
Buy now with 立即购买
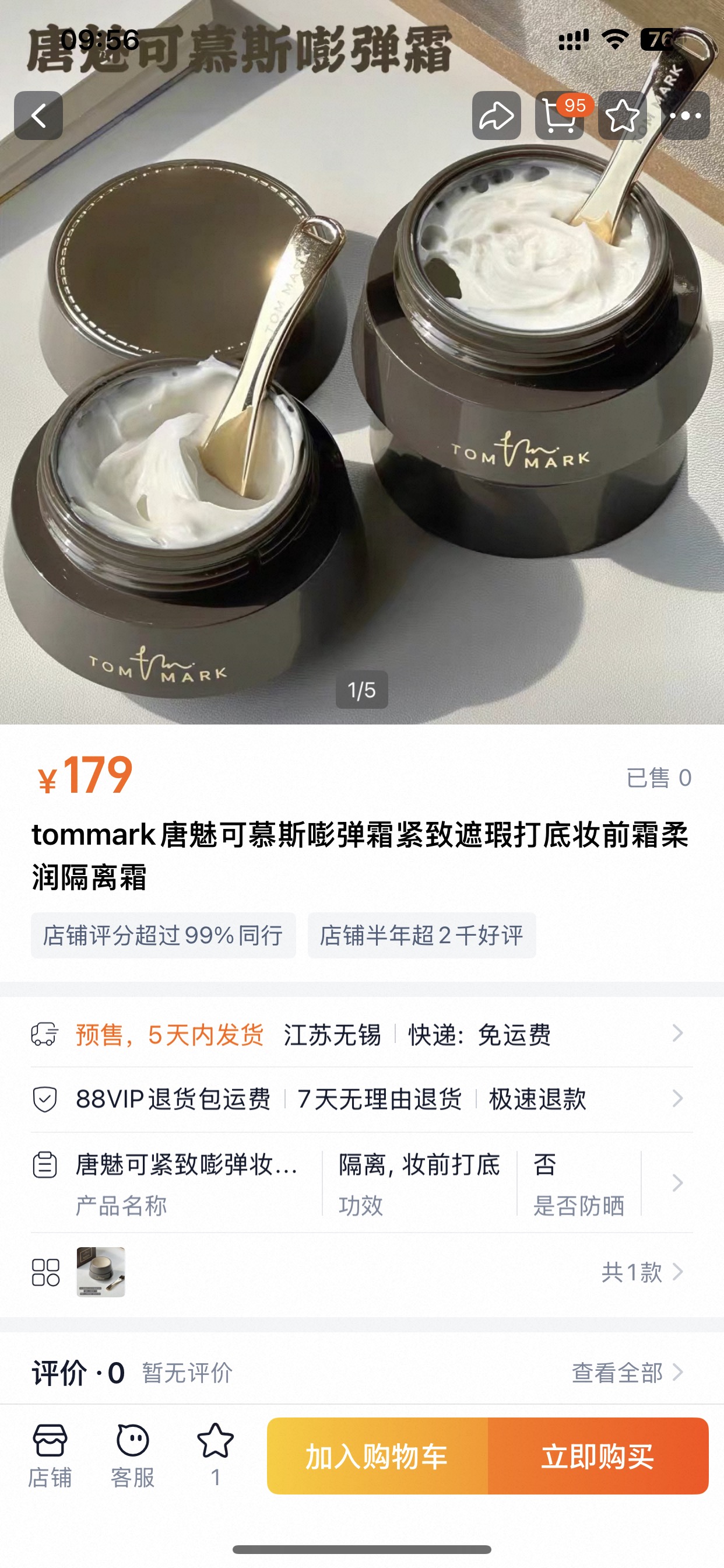[x=598, y=1456]
